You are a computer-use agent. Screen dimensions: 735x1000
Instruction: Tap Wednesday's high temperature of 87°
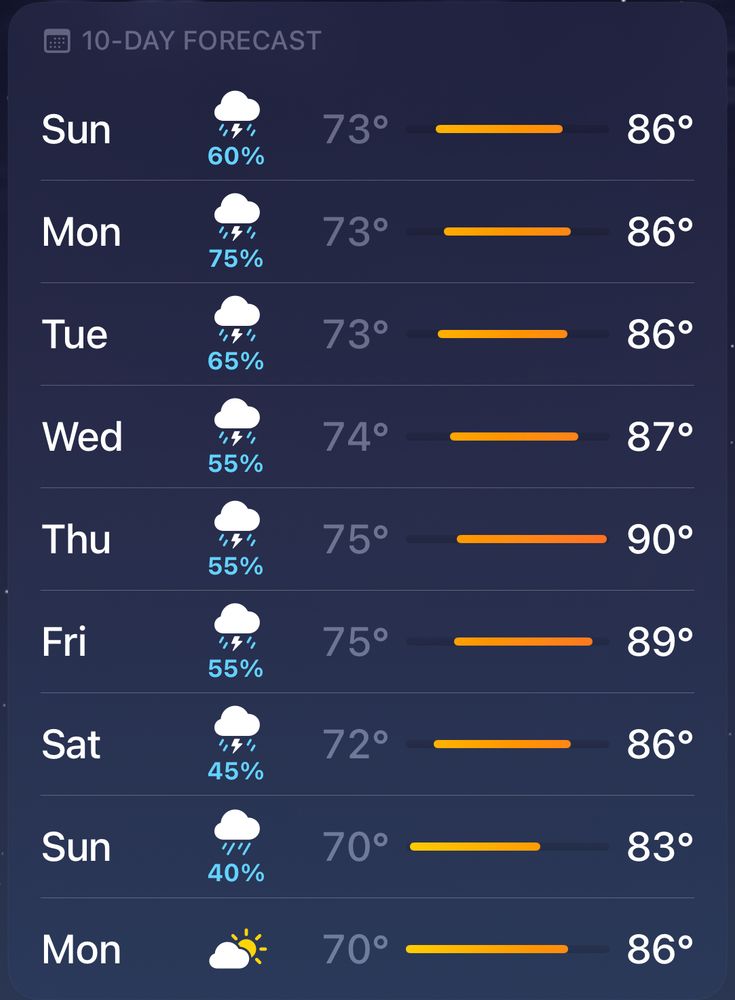[x=660, y=436]
